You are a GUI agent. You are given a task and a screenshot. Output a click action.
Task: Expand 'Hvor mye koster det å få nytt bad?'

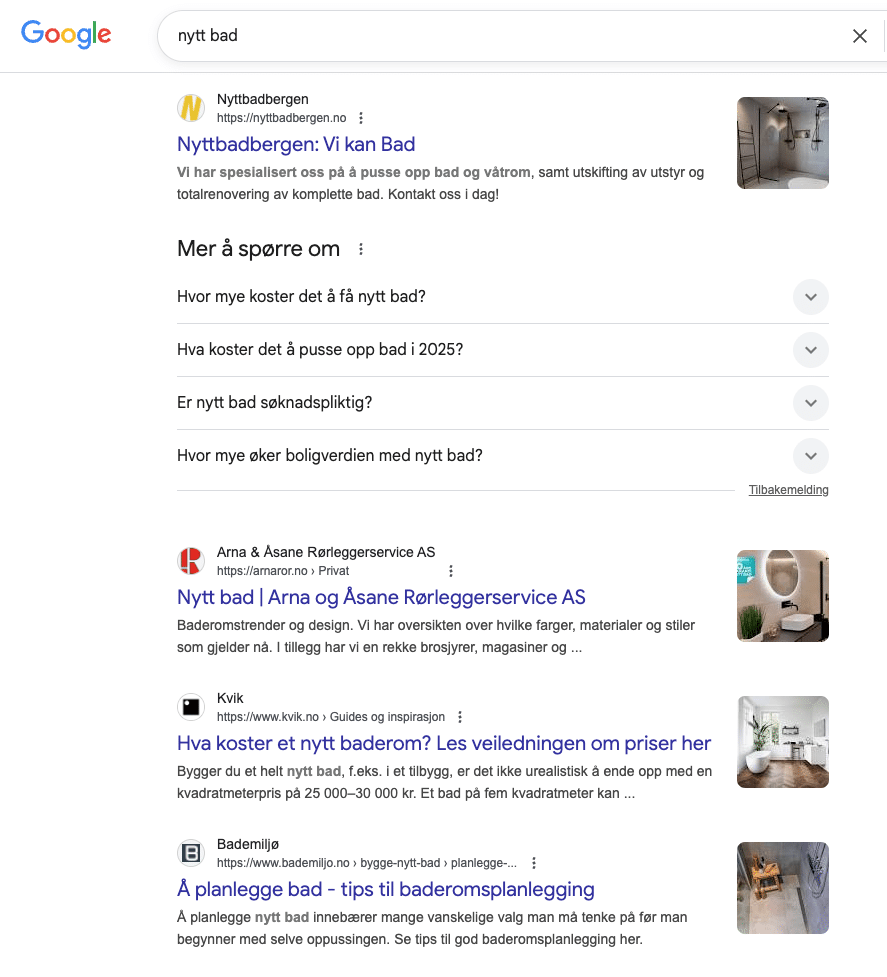click(810, 297)
